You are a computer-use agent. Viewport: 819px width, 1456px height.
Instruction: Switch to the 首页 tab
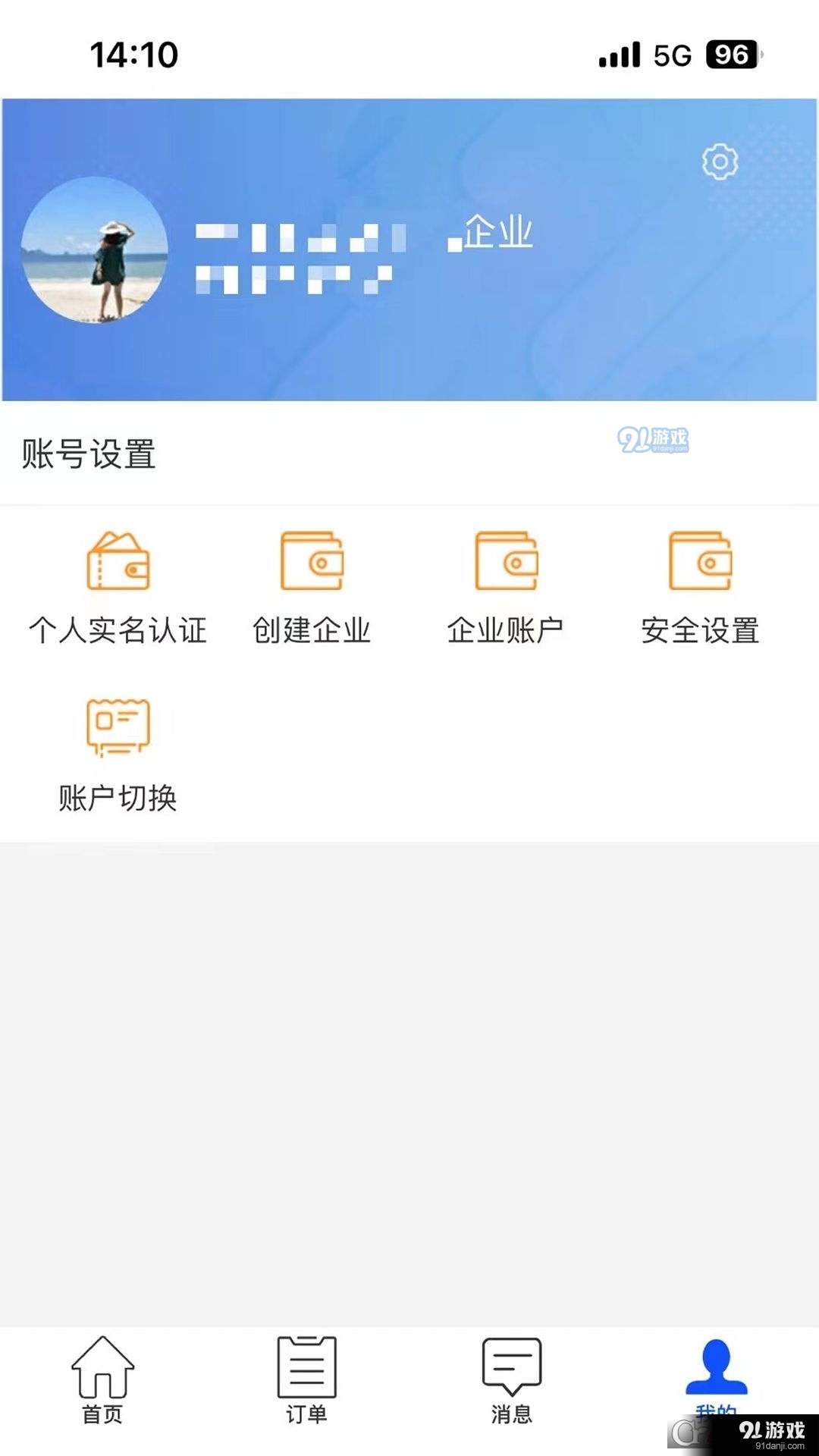click(x=104, y=1388)
